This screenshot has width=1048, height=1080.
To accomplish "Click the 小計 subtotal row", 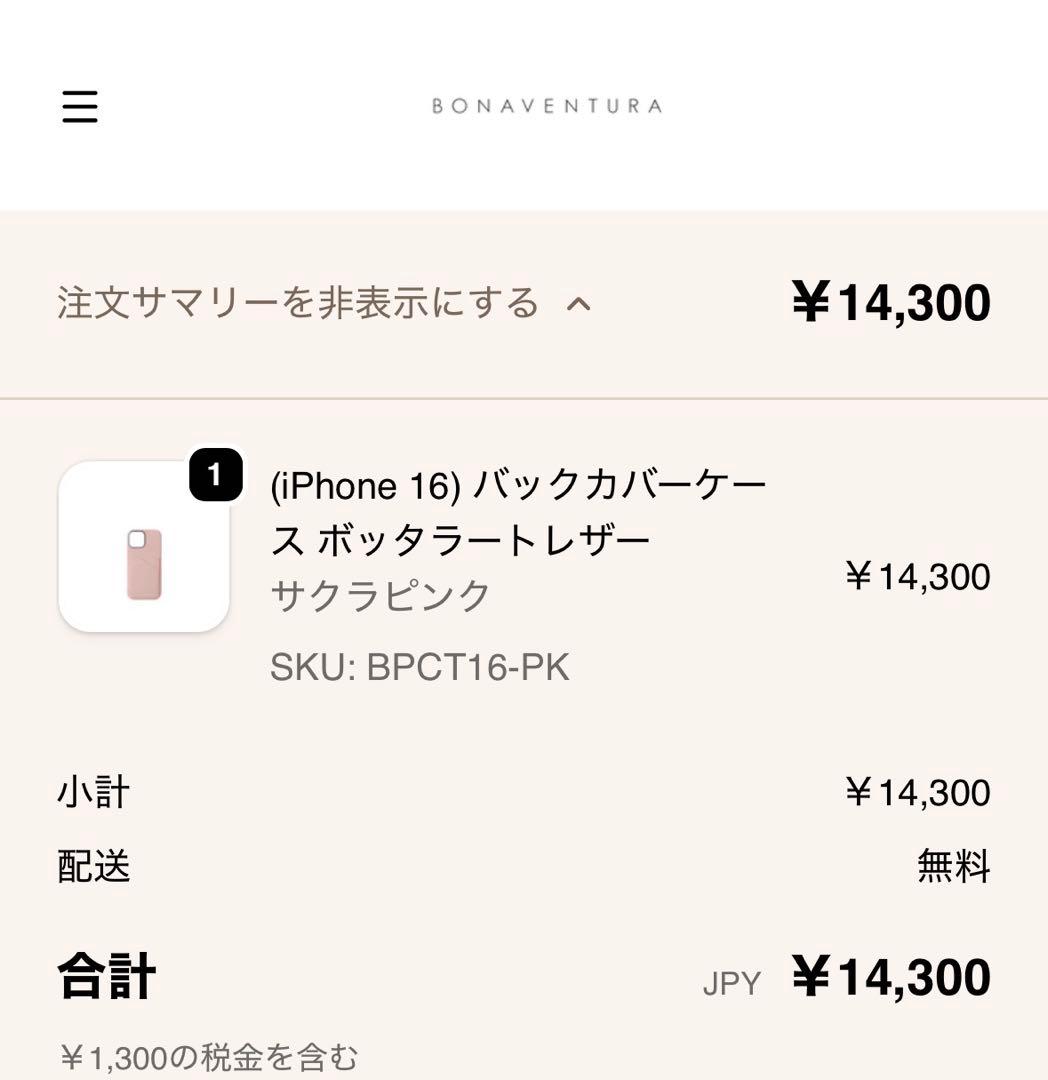I will coord(91,791).
